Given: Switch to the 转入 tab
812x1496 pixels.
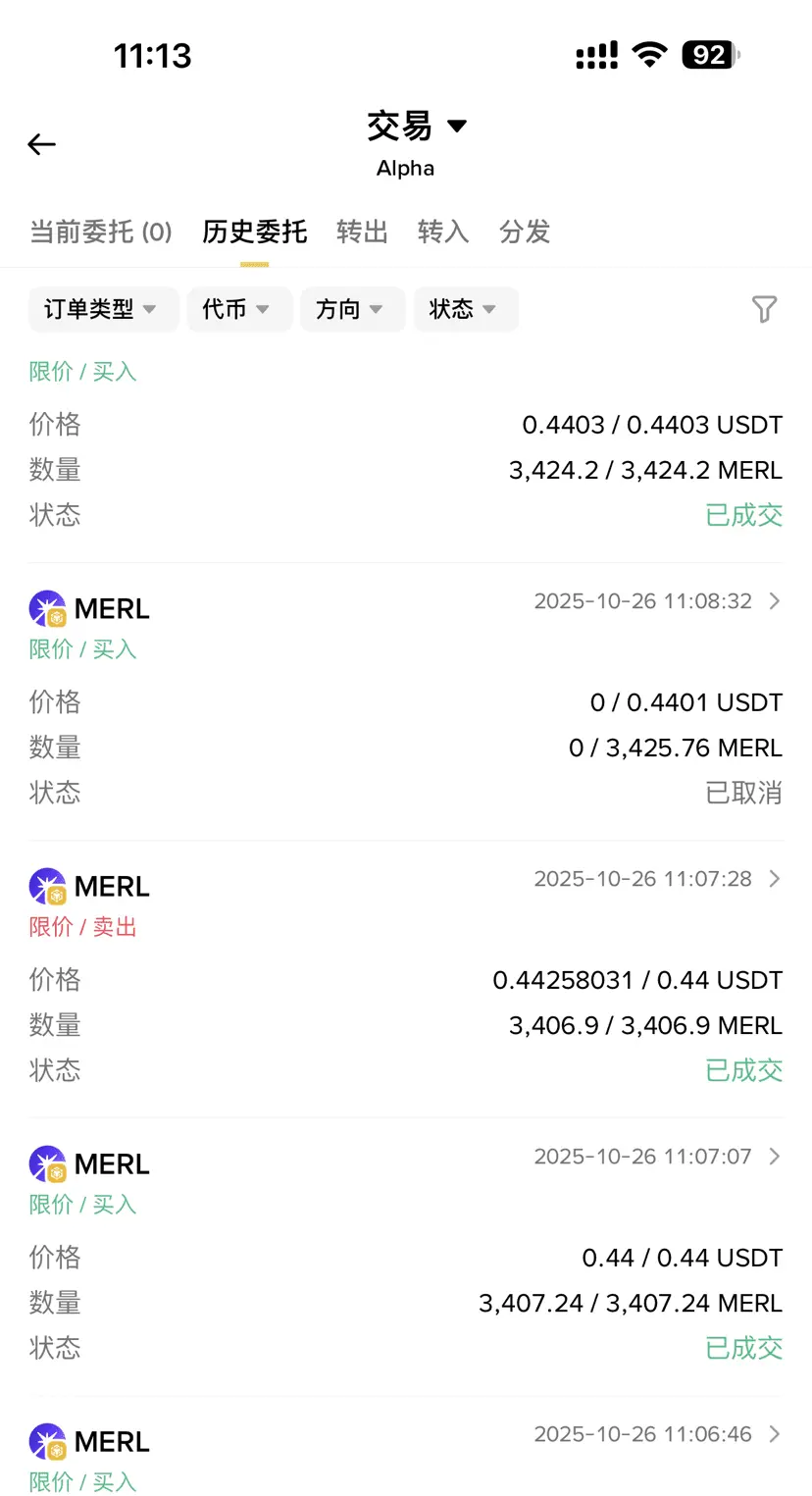Looking at the screenshot, I should coord(443,232).
